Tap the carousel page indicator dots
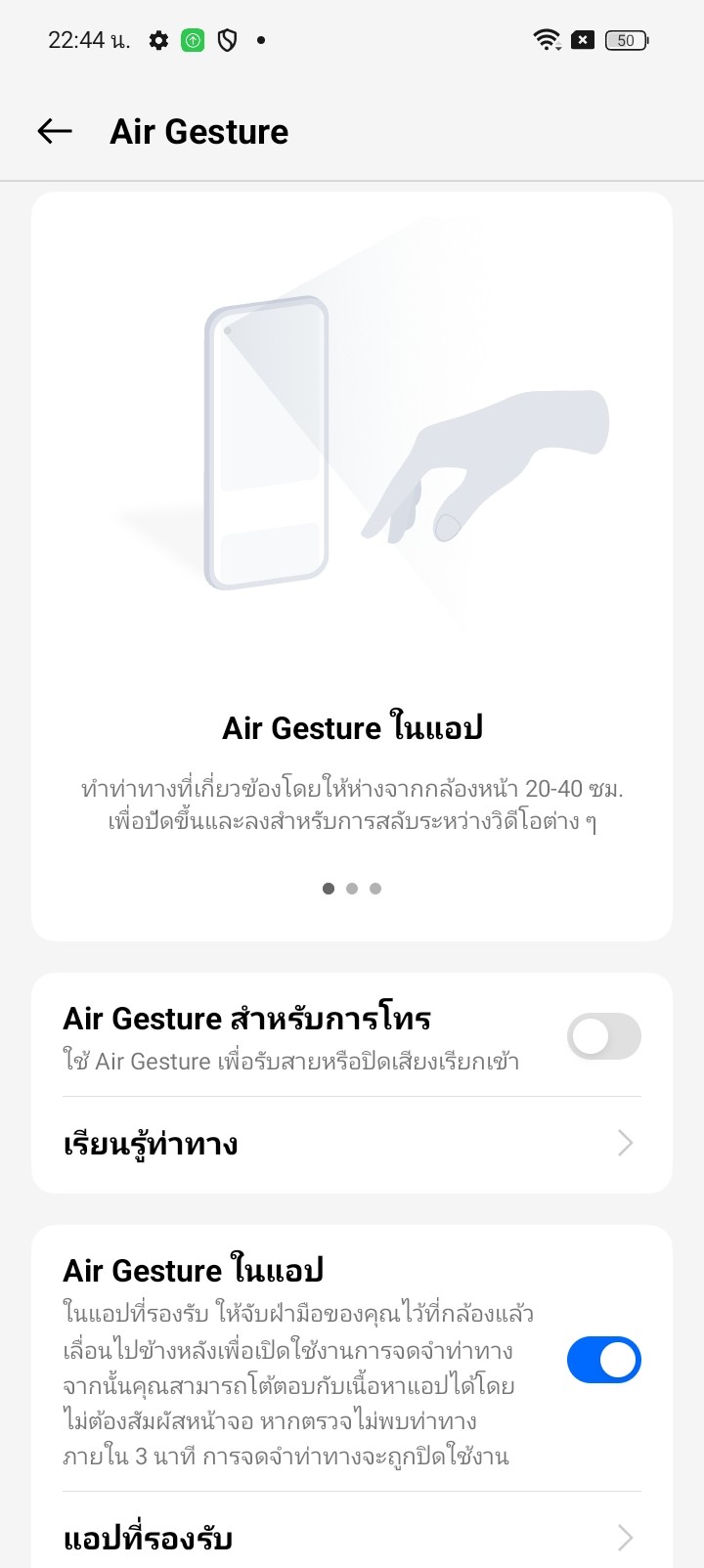Image resolution: width=704 pixels, height=1568 pixels. click(352, 889)
